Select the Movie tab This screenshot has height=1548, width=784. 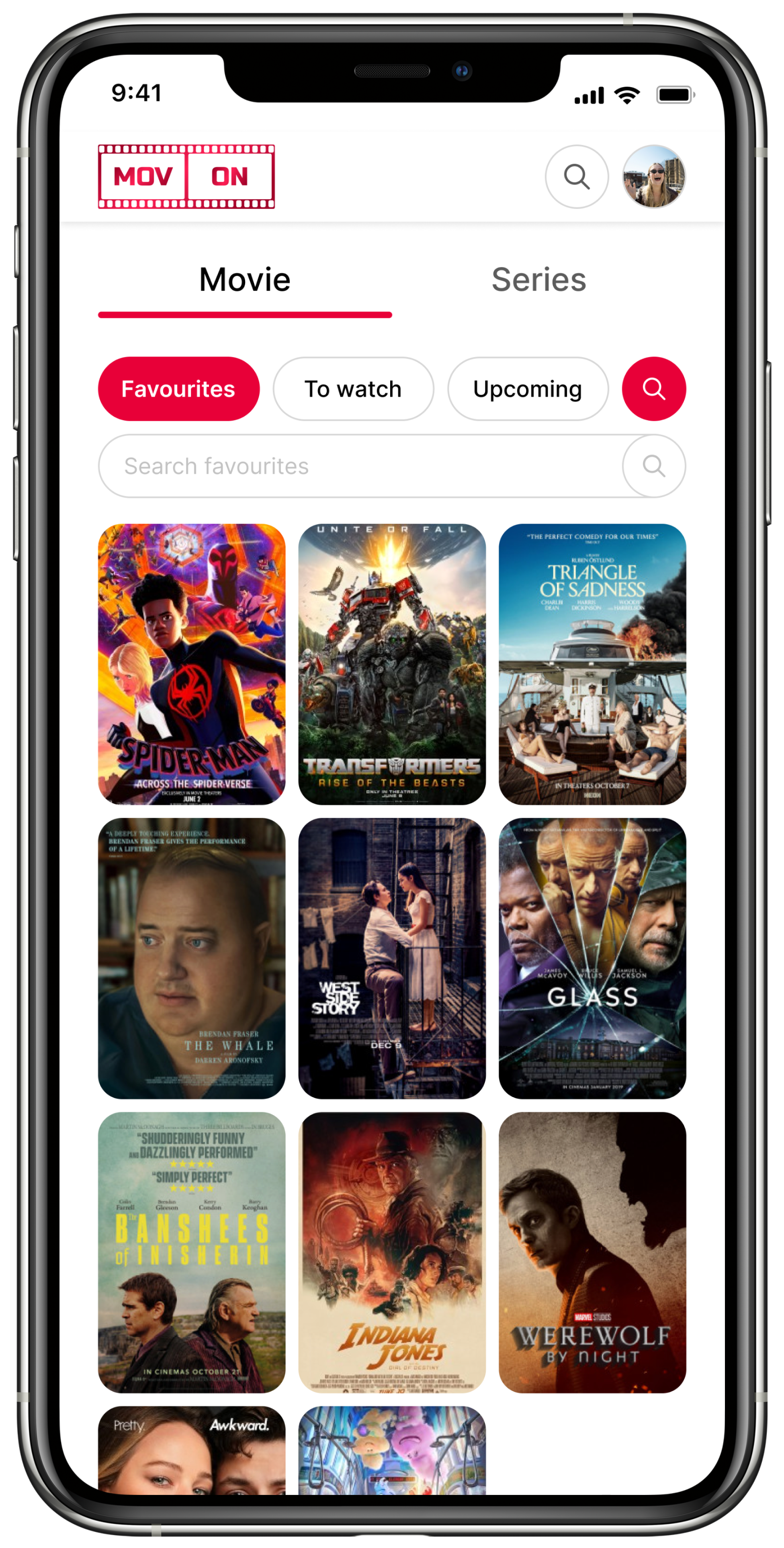244,280
